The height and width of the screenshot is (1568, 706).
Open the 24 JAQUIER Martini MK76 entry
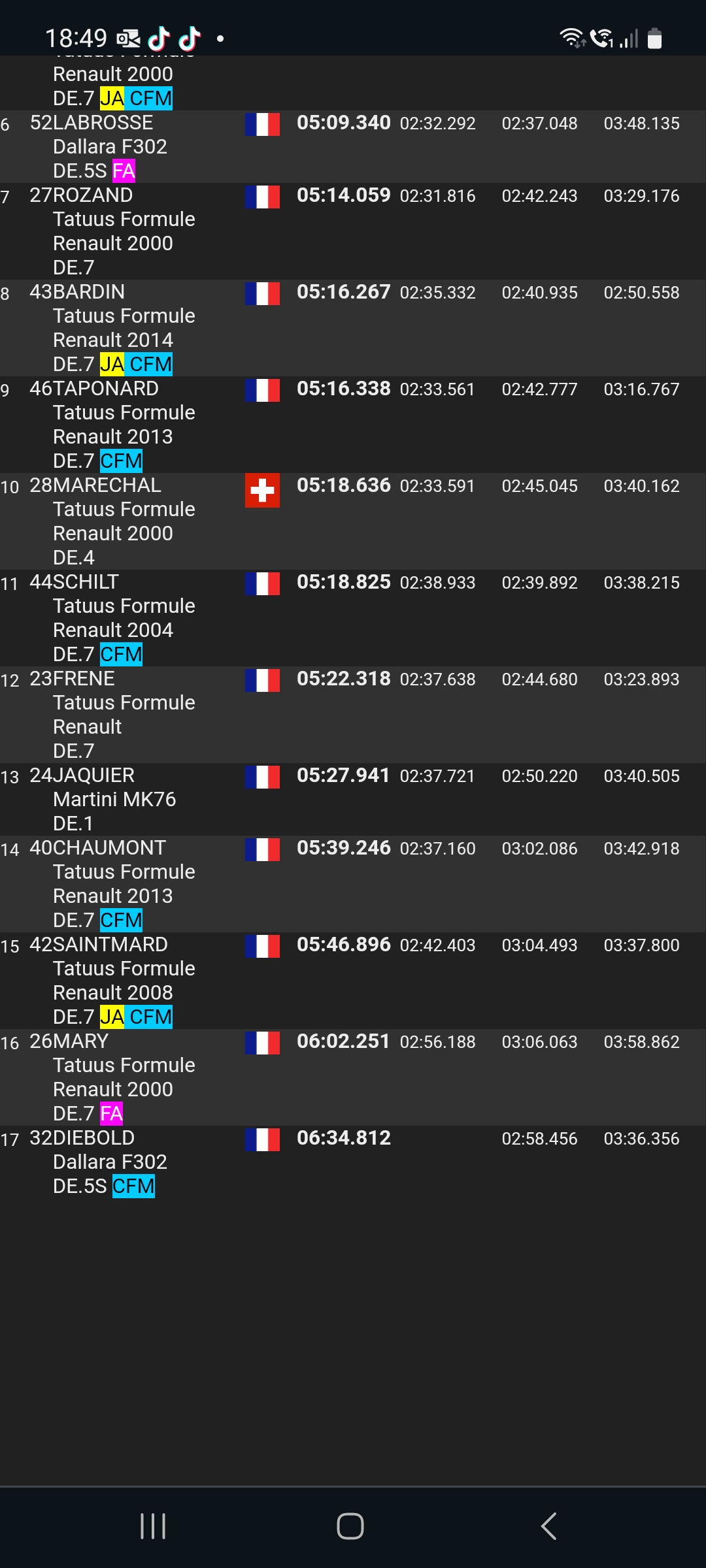[x=353, y=798]
